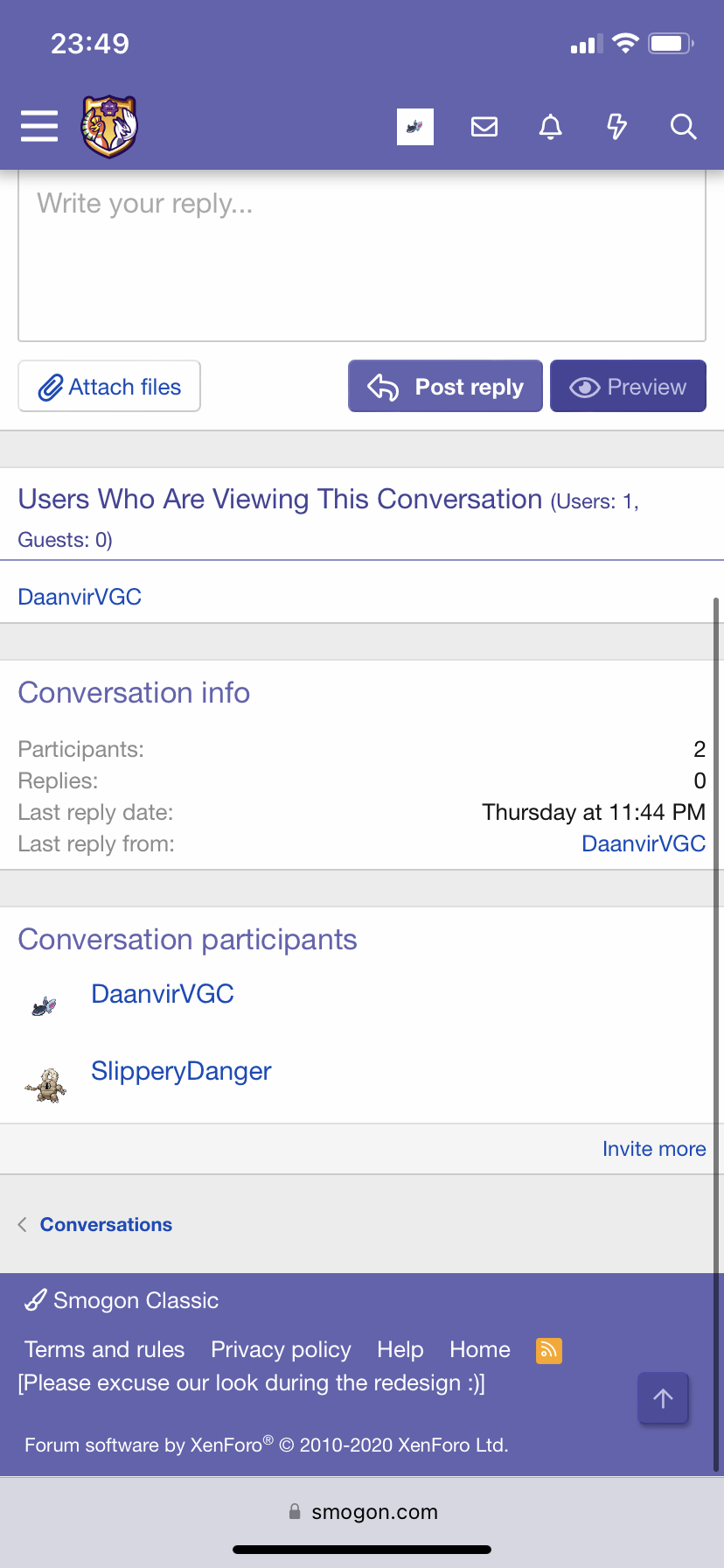View participant SlipperyDanger's profile
Viewport: 724px width, 1568px height.
tap(181, 1071)
